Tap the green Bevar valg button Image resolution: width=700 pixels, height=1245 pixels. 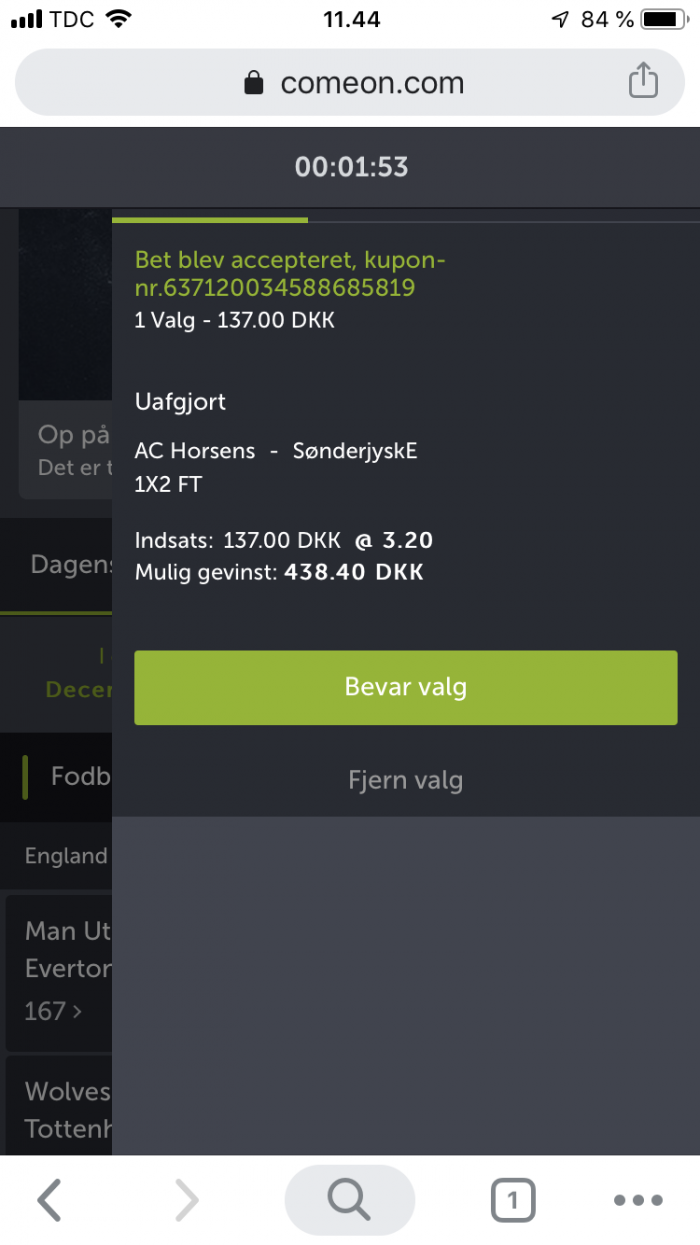coord(405,687)
